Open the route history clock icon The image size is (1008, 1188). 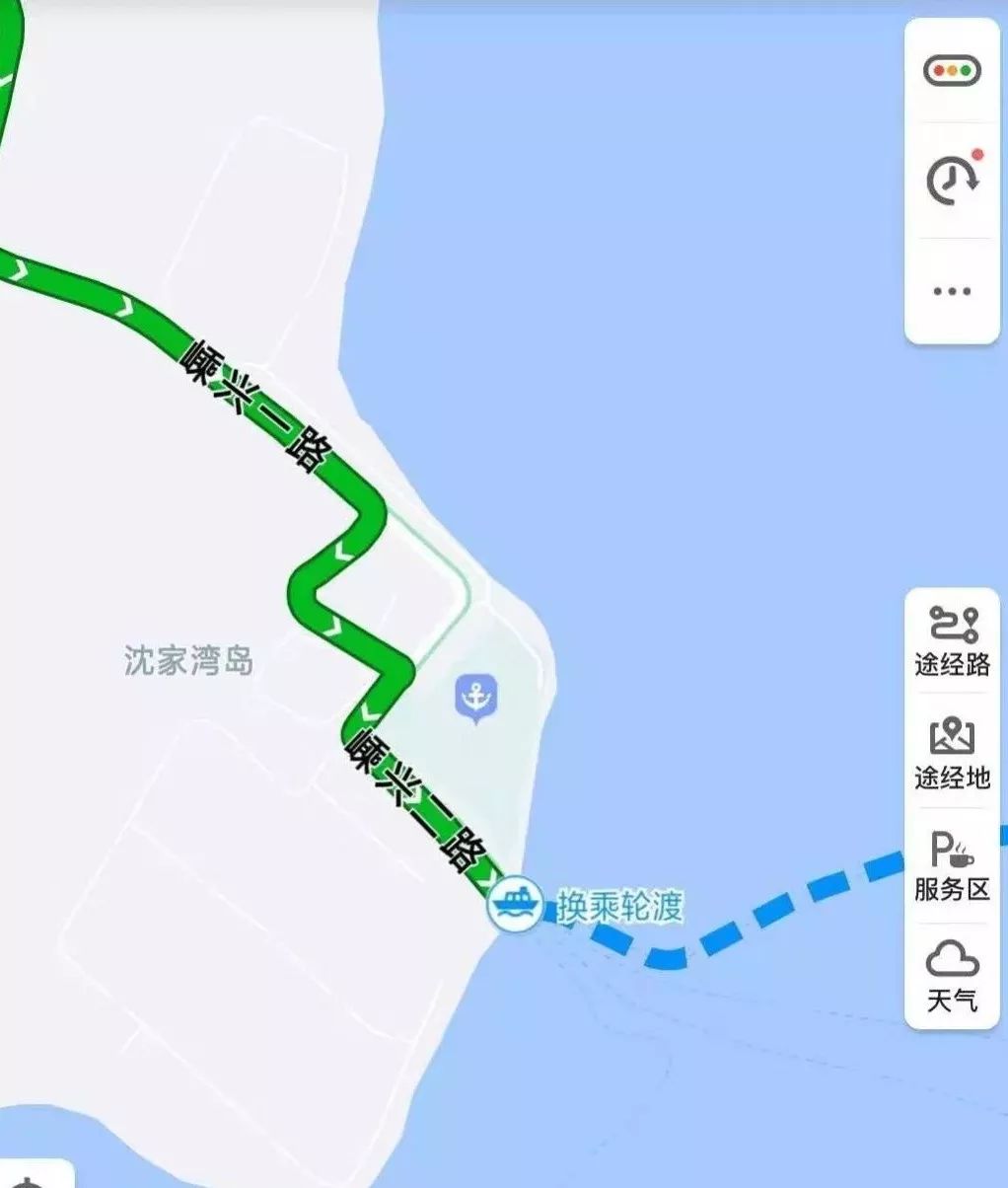[950, 182]
